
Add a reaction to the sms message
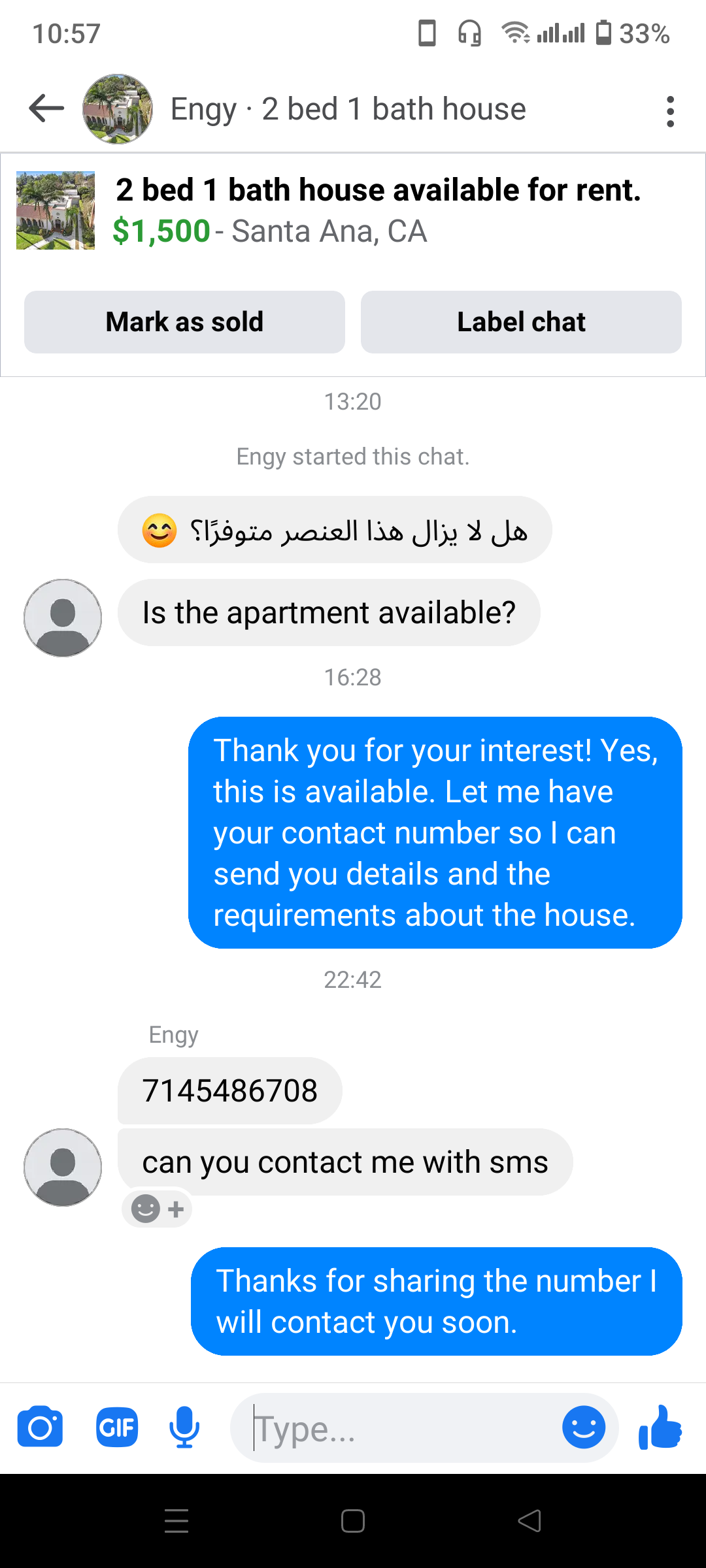pos(158,1209)
